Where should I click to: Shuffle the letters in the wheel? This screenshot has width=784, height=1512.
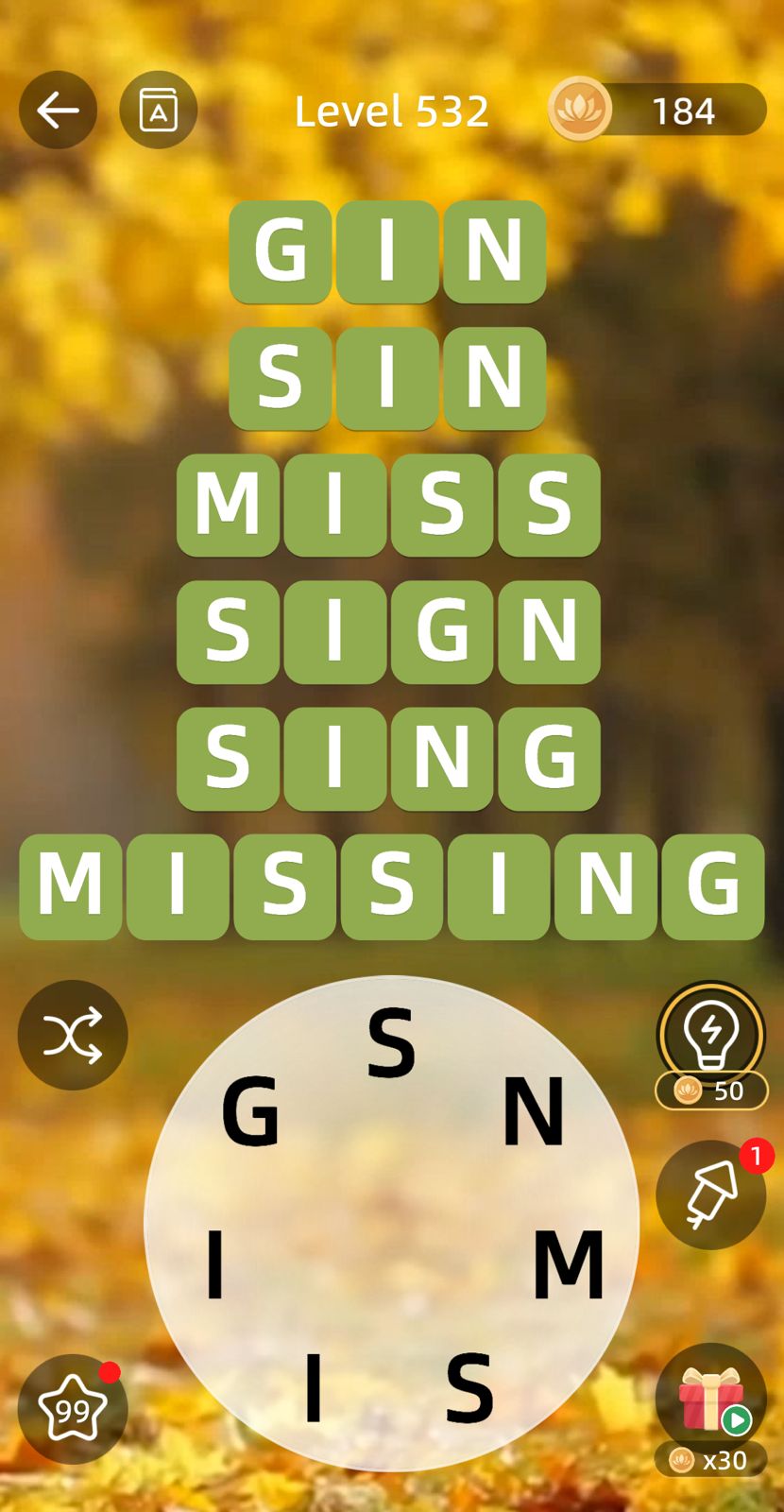pyautogui.click(x=73, y=1035)
